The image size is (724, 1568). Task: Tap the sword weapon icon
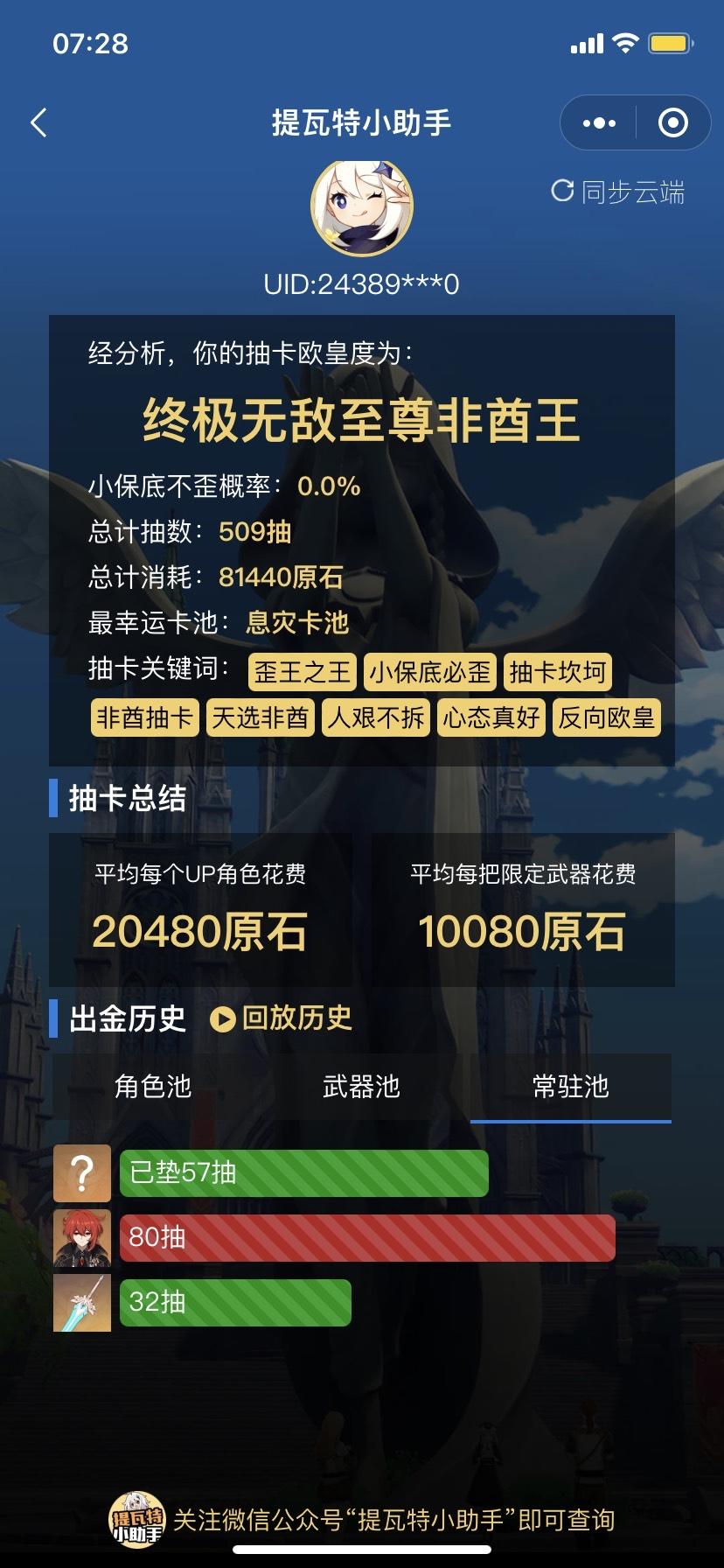[x=83, y=1304]
